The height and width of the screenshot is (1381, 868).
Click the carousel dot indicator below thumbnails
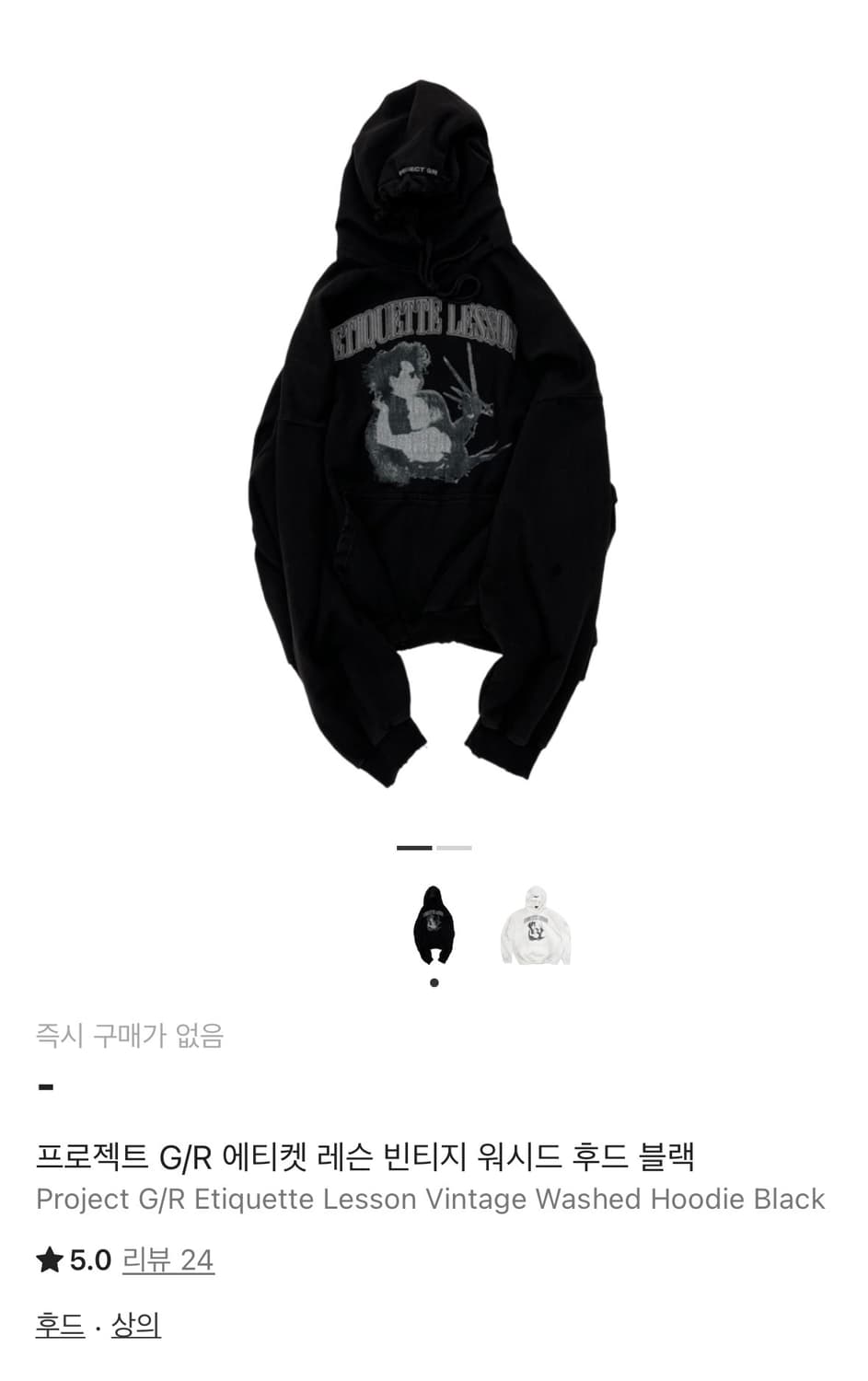(x=434, y=982)
